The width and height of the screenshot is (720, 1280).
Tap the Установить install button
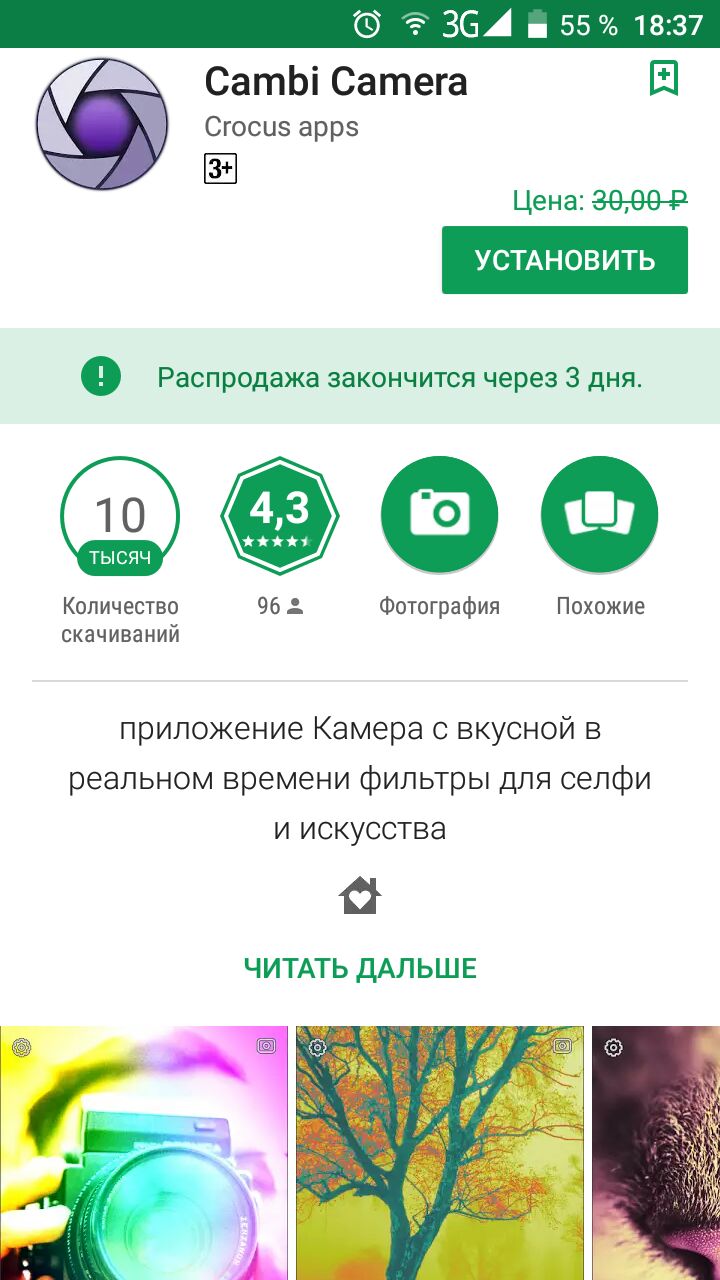pos(565,260)
